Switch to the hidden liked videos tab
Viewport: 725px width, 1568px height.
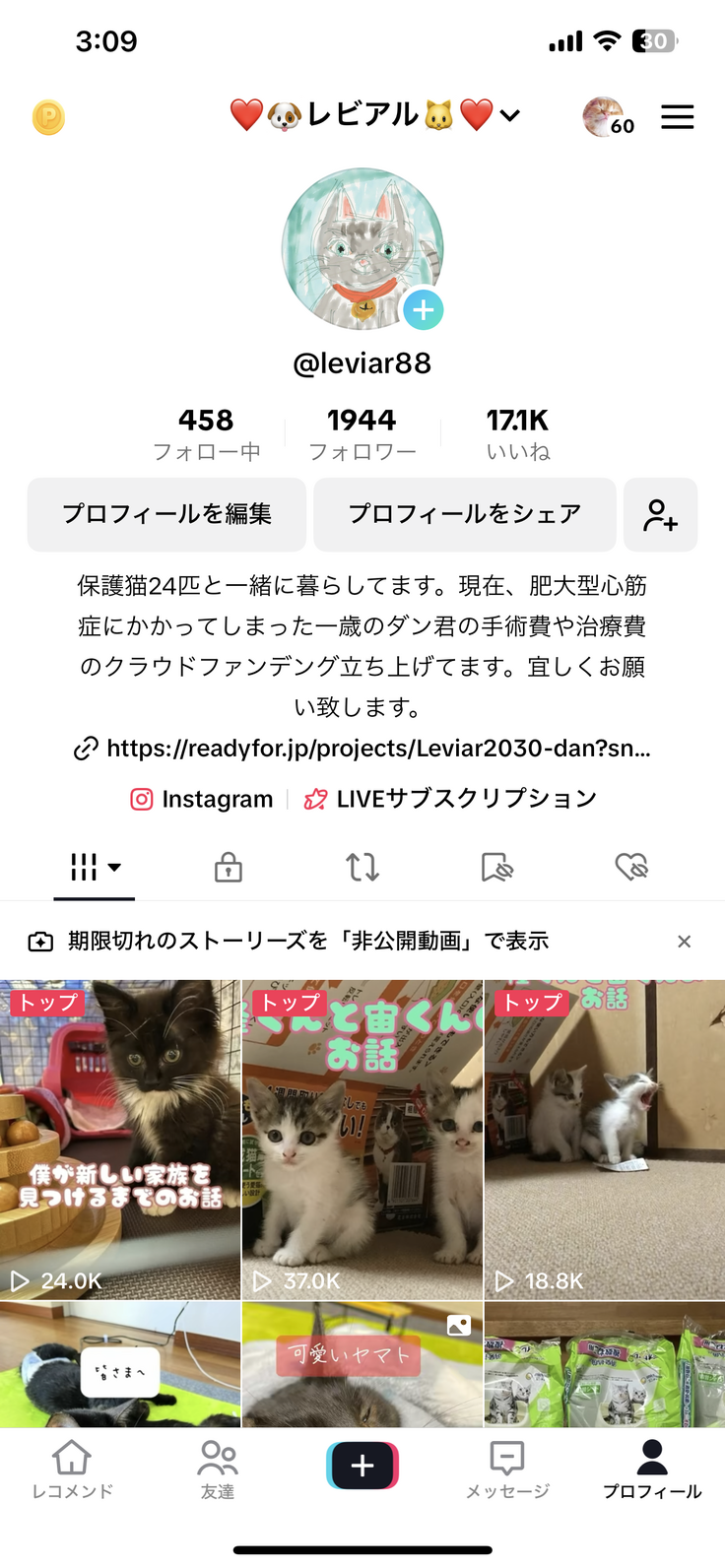point(631,868)
